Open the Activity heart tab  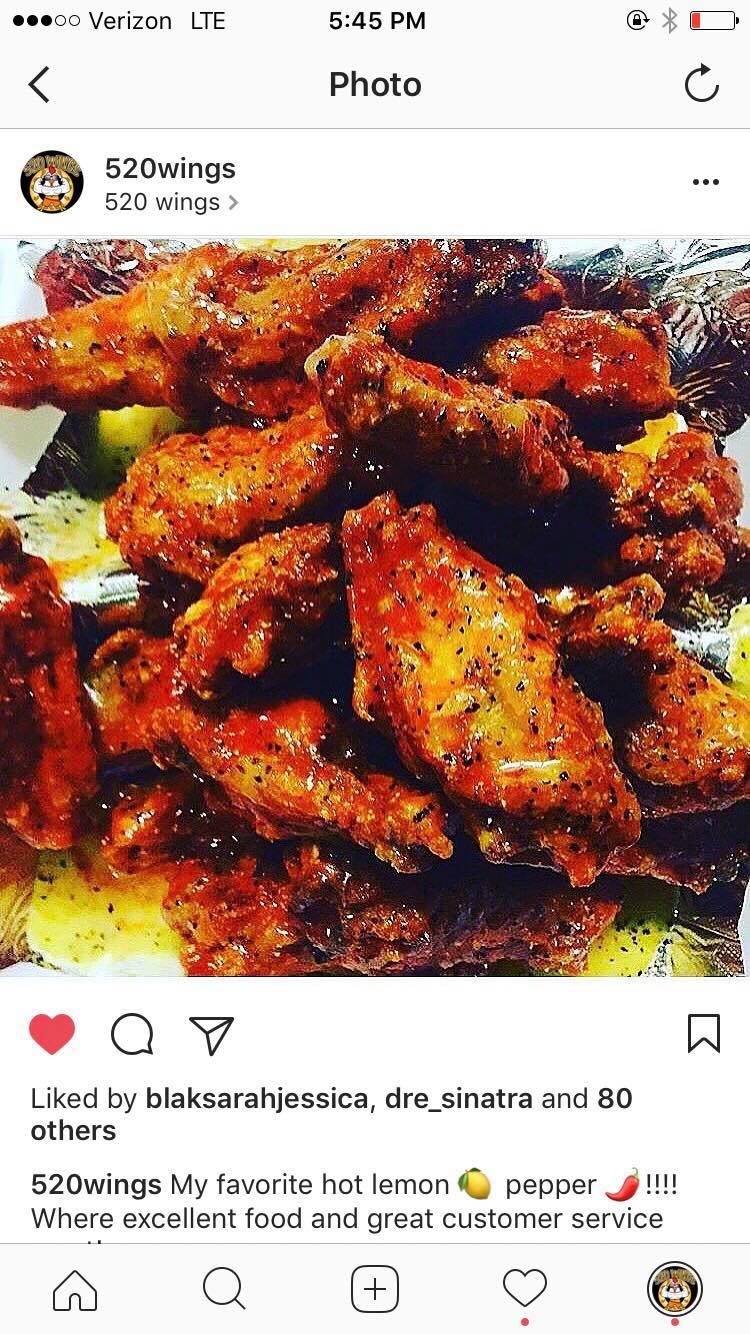coord(525,1289)
